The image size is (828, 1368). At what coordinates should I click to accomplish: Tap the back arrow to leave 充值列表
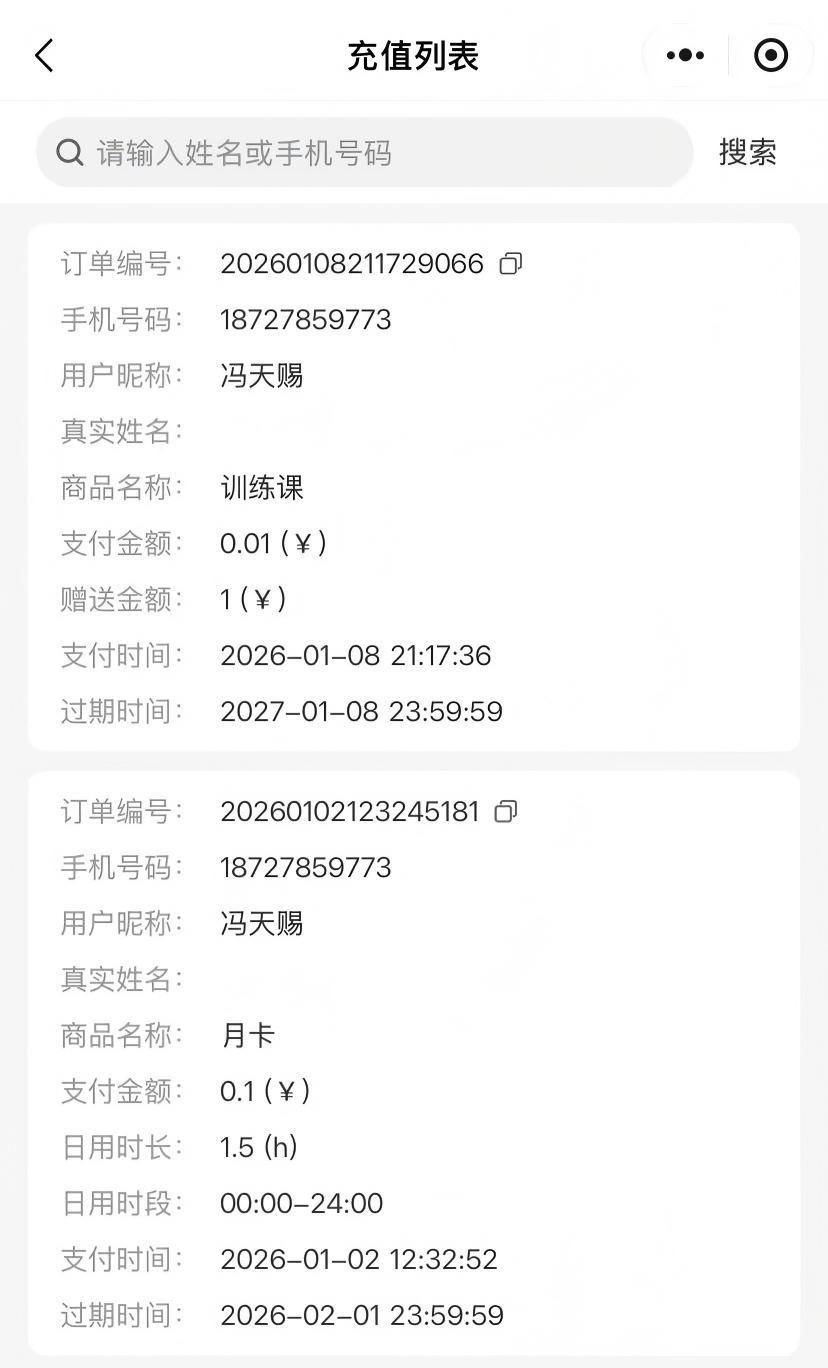[42, 55]
